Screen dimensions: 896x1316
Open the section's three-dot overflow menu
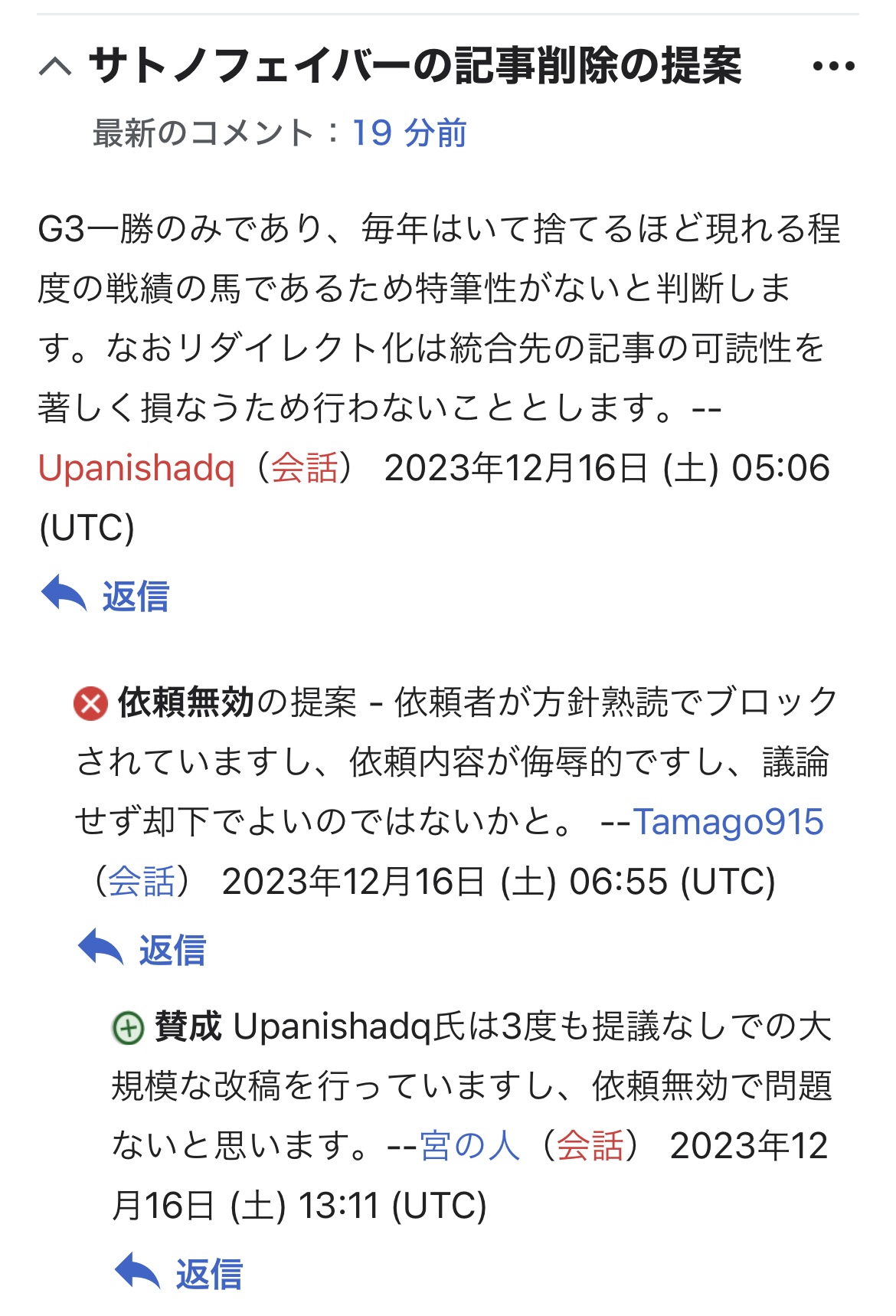(833, 67)
